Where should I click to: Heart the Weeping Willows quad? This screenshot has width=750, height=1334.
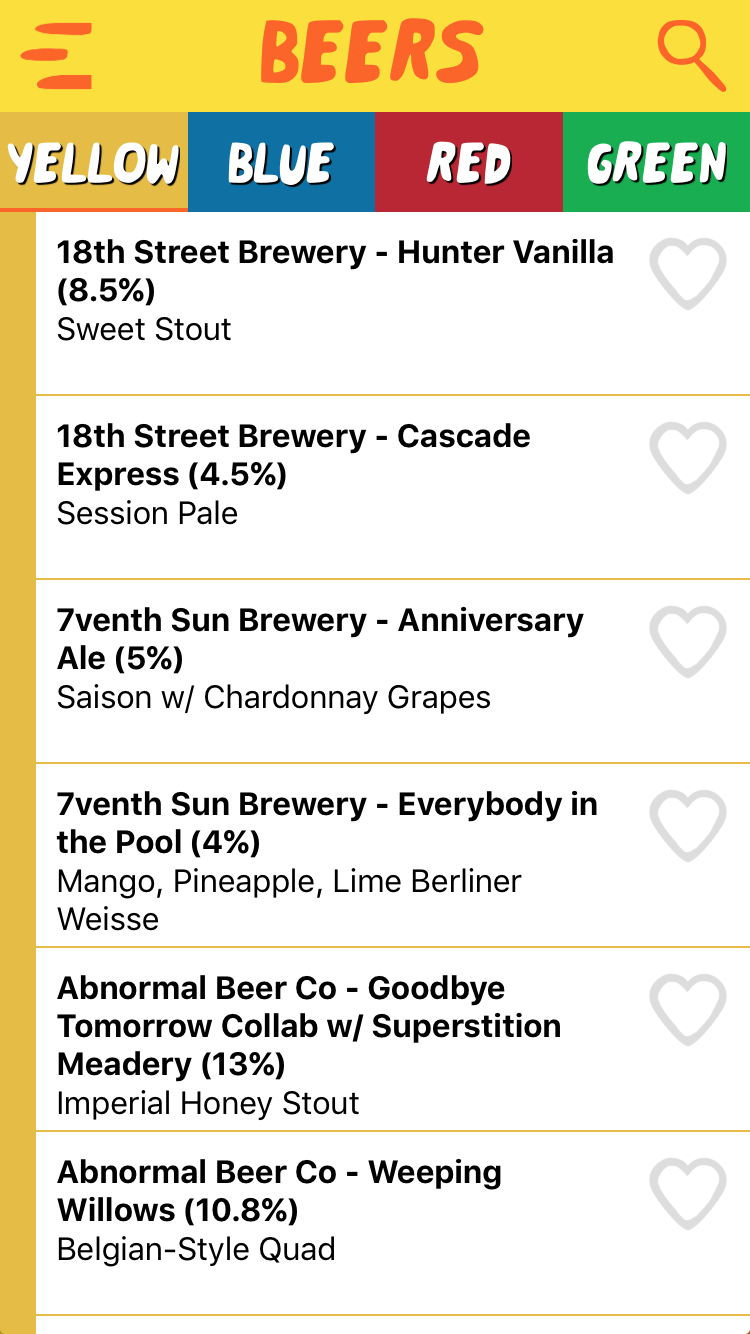[687, 1193]
